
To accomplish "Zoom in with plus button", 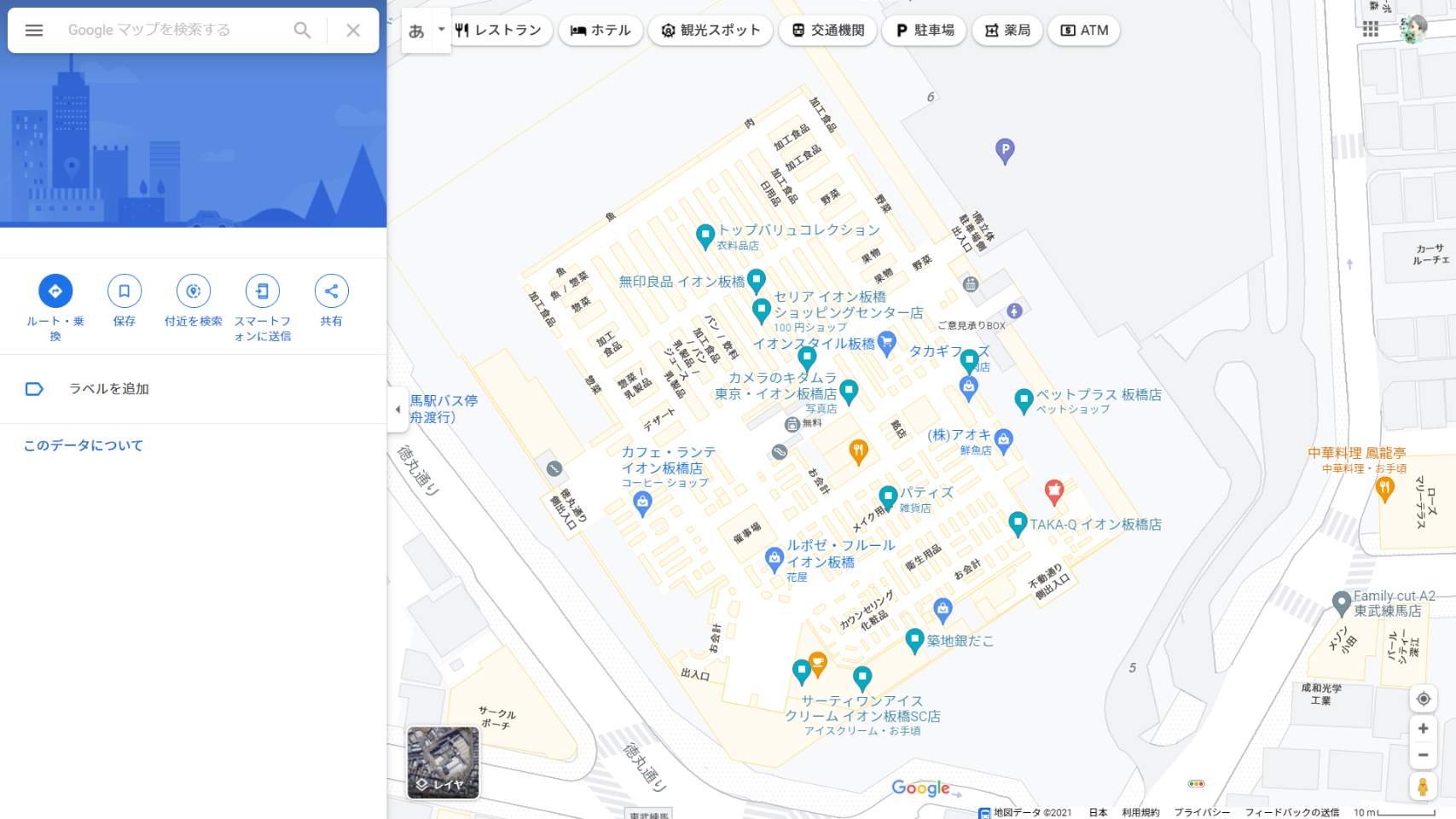I will point(1423,729).
